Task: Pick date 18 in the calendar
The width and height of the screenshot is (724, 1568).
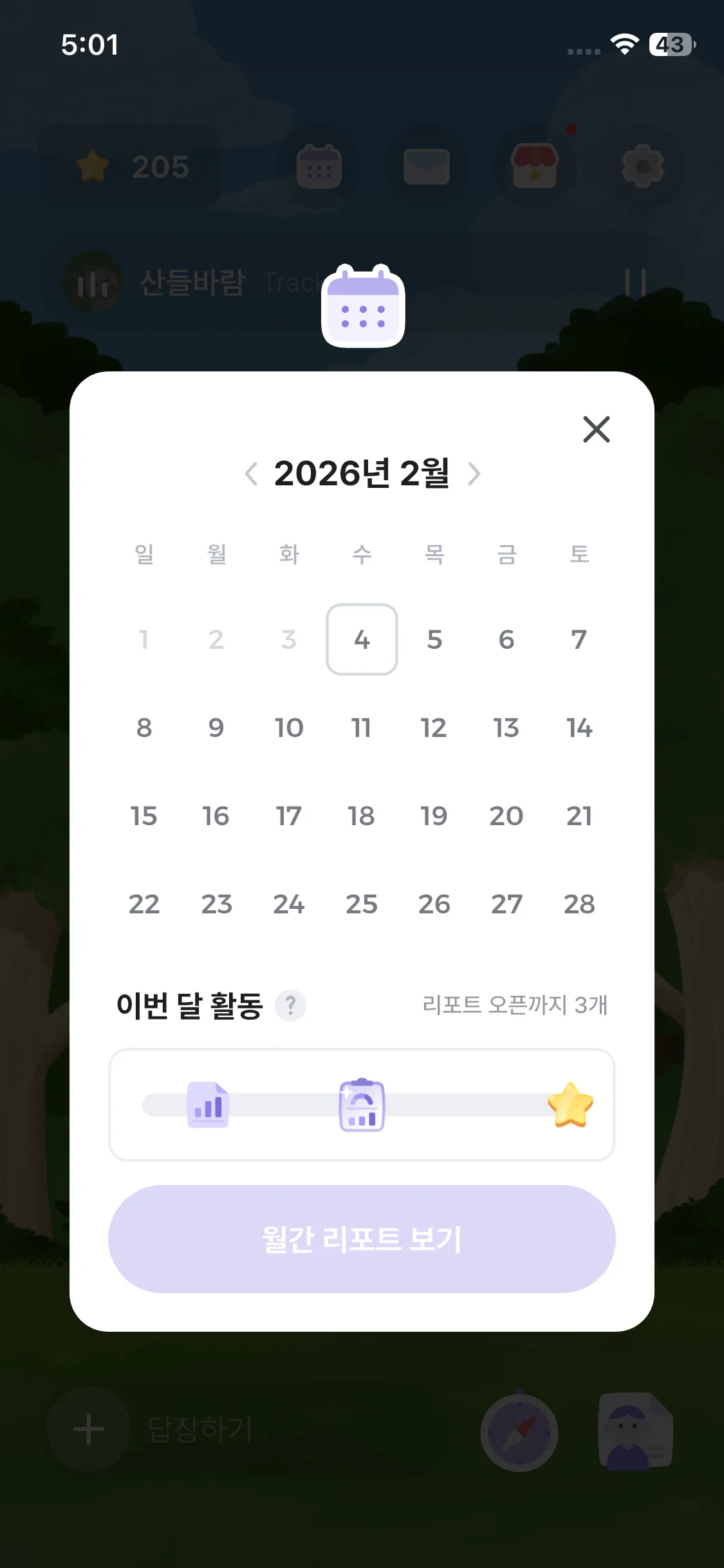Action: [362, 816]
